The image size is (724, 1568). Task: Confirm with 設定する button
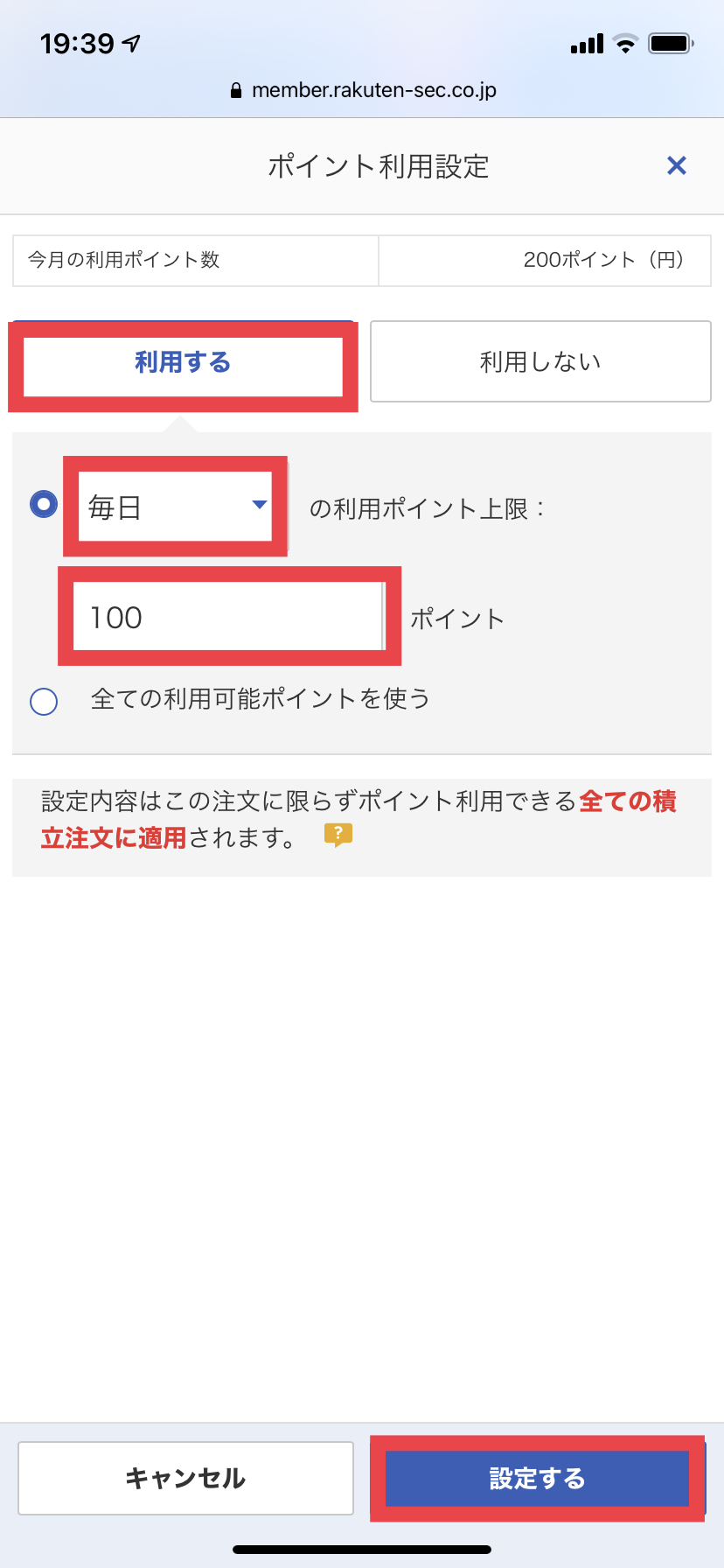[x=537, y=1478]
